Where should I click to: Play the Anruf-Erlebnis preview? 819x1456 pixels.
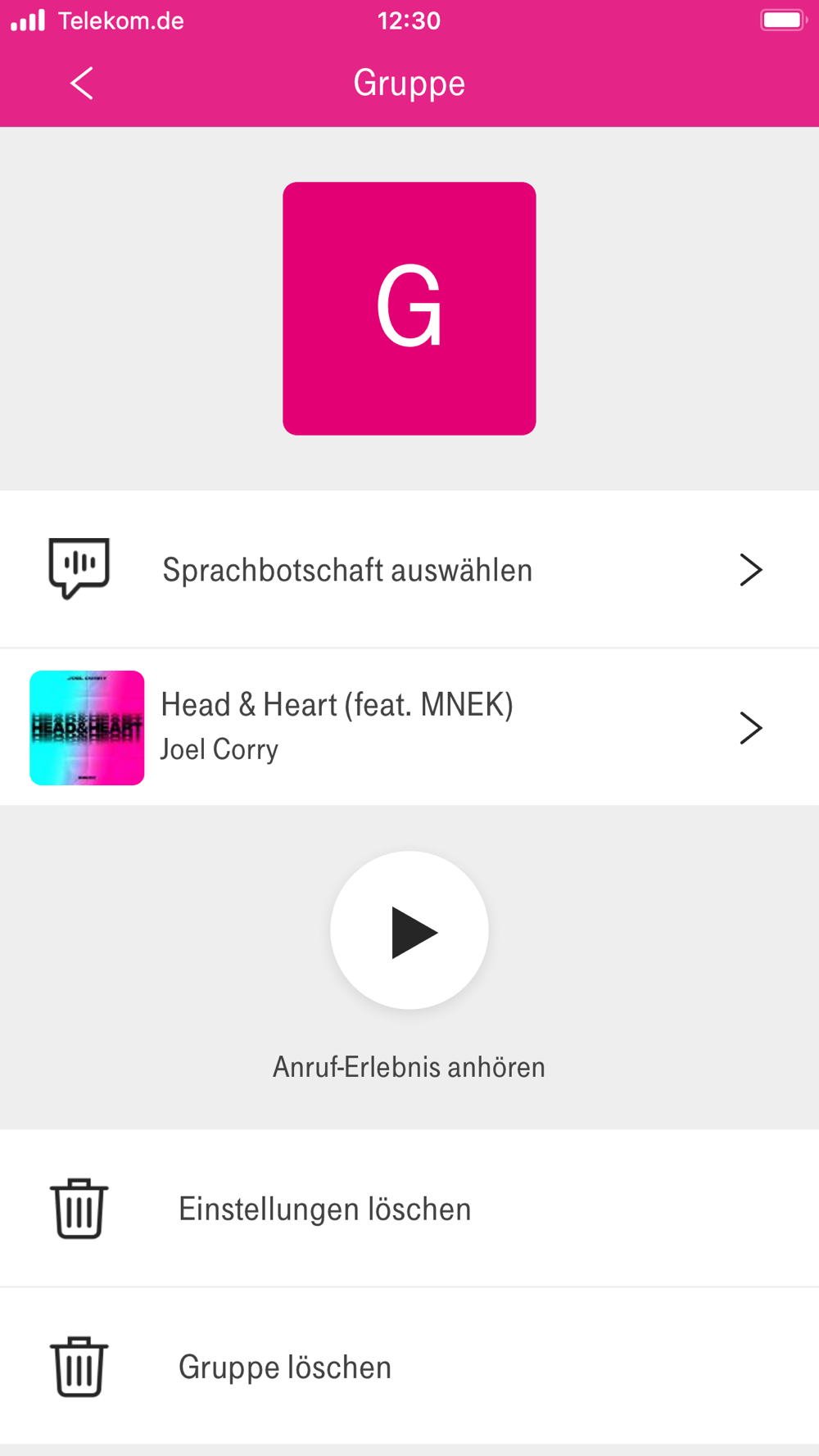pos(409,930)
